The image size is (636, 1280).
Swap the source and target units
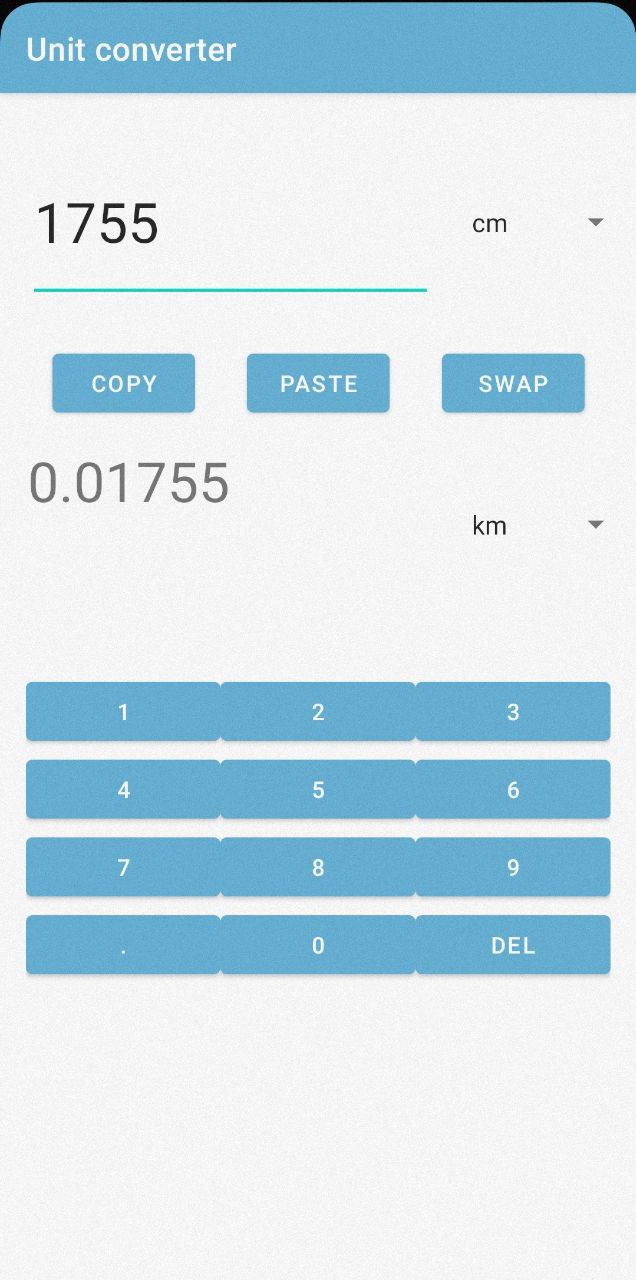(x=513, y=383)
